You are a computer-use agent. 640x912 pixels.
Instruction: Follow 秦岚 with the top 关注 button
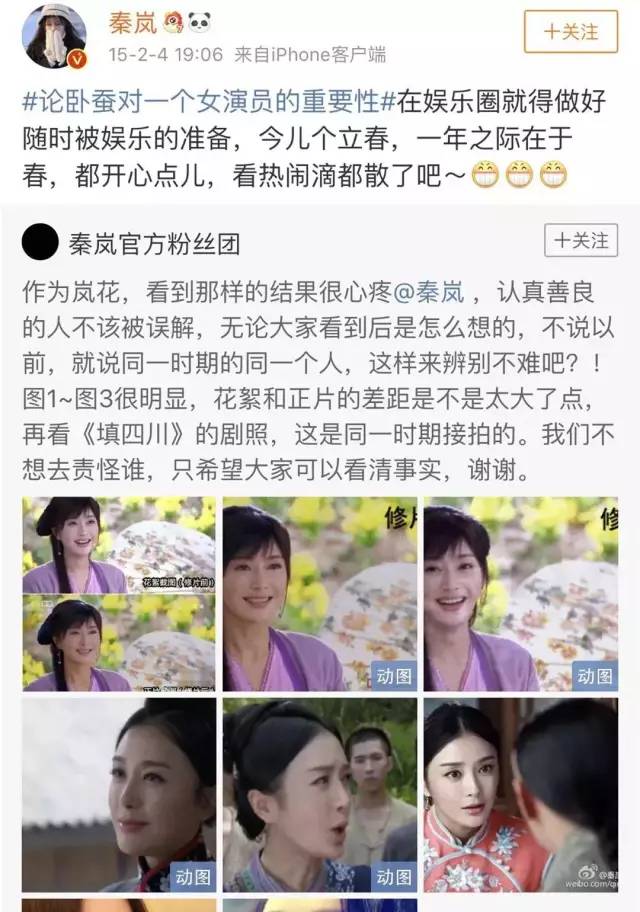click(x=571, y=32)
